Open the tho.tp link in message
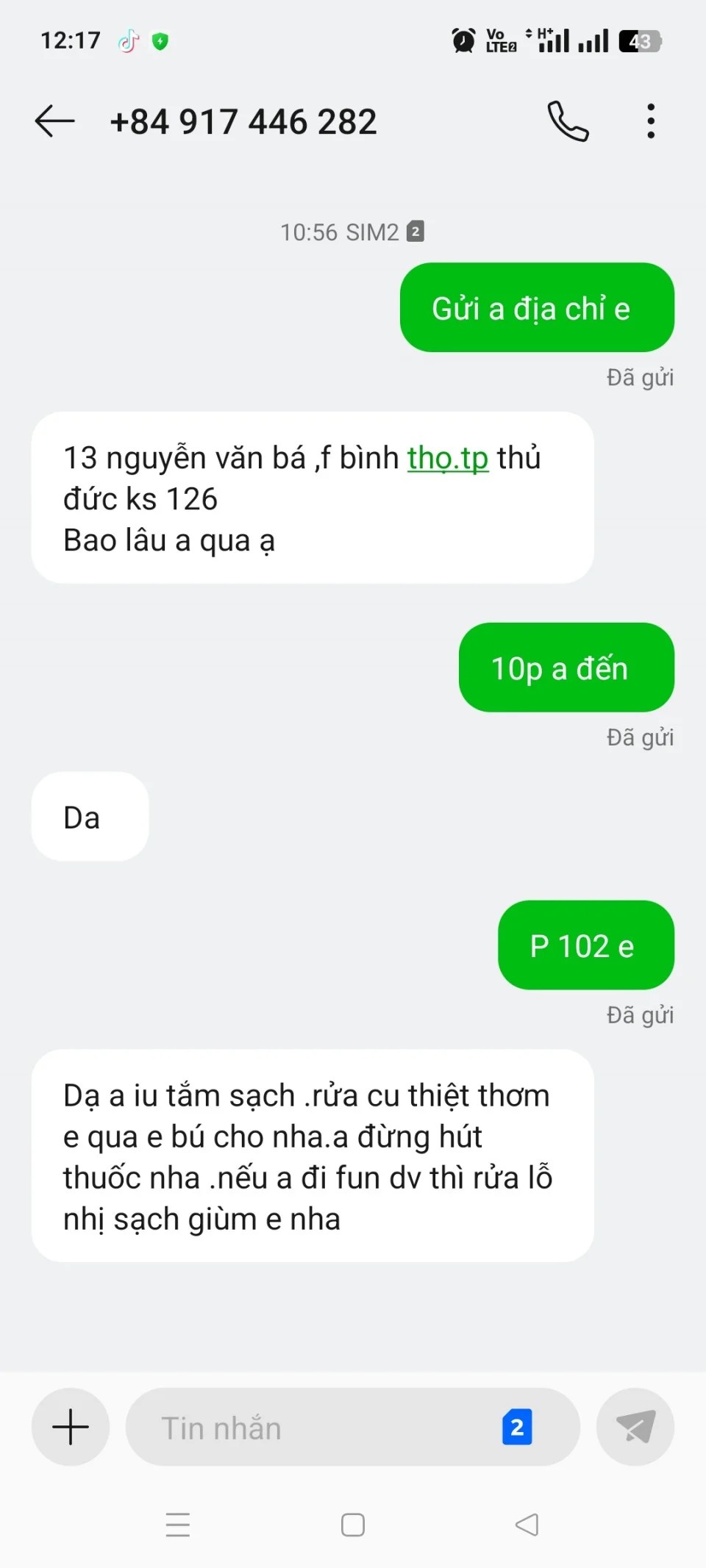The width and height of the screenshot is (706, 1568). click(448, 458)
